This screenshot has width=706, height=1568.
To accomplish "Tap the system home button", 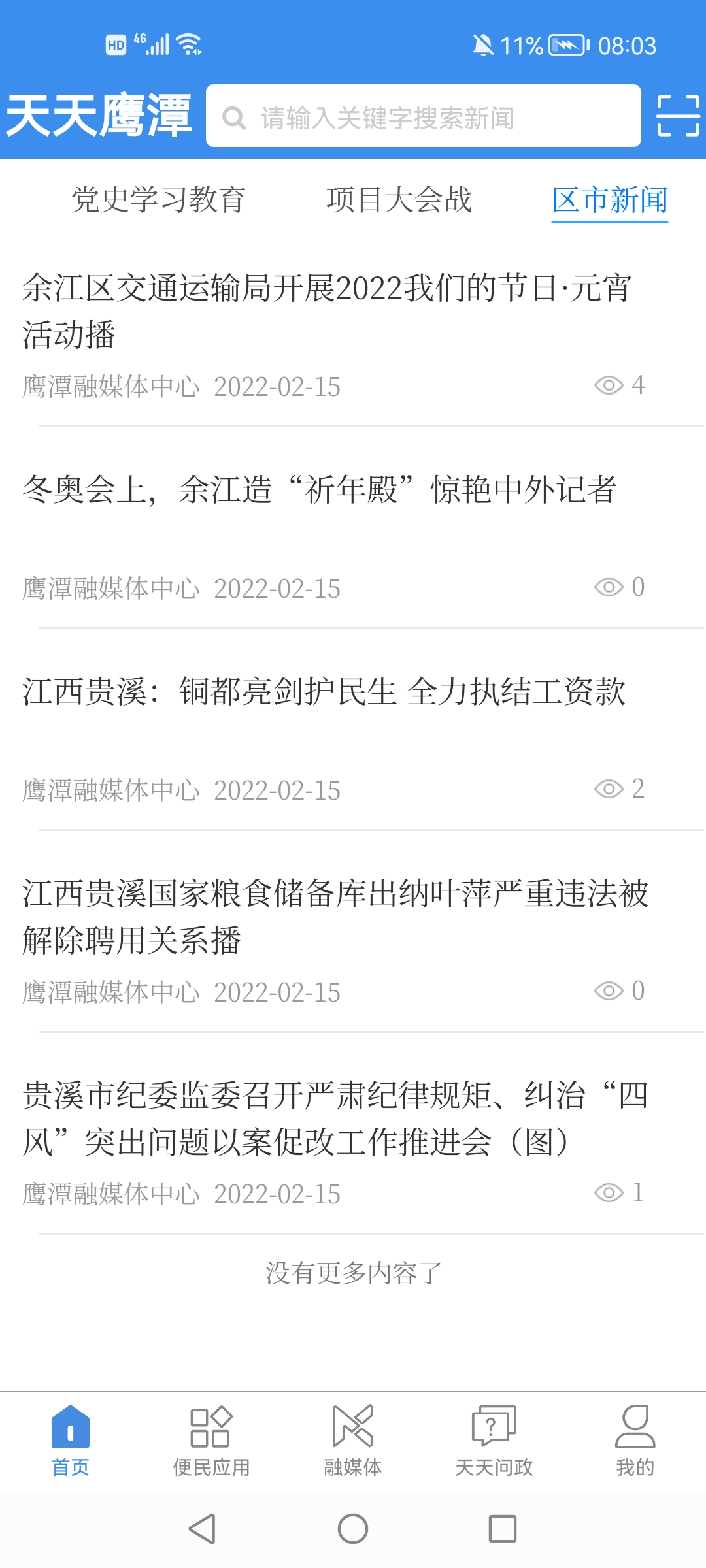I will click(x=353, y=1529).
